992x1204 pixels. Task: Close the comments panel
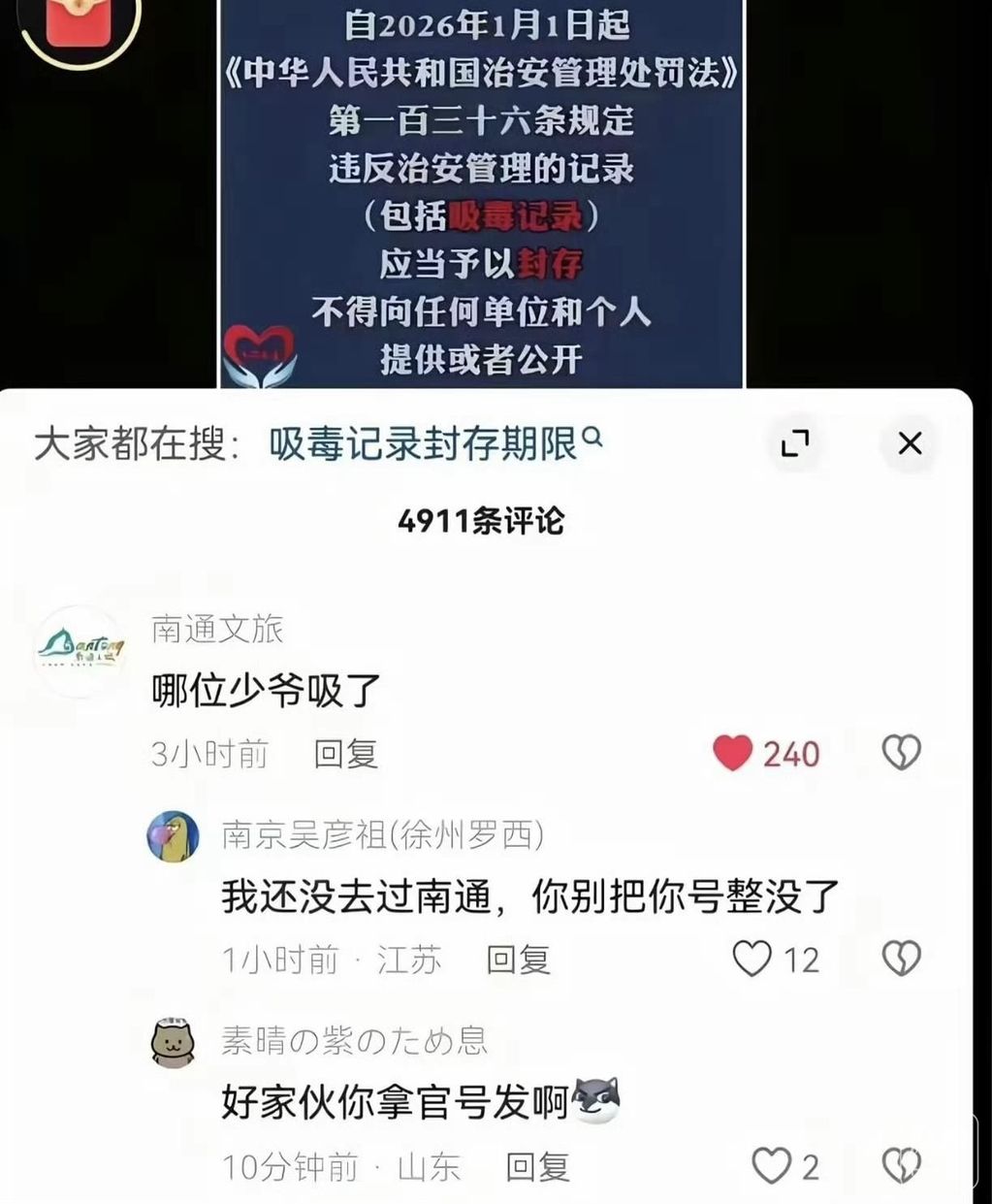click(909, 444)
